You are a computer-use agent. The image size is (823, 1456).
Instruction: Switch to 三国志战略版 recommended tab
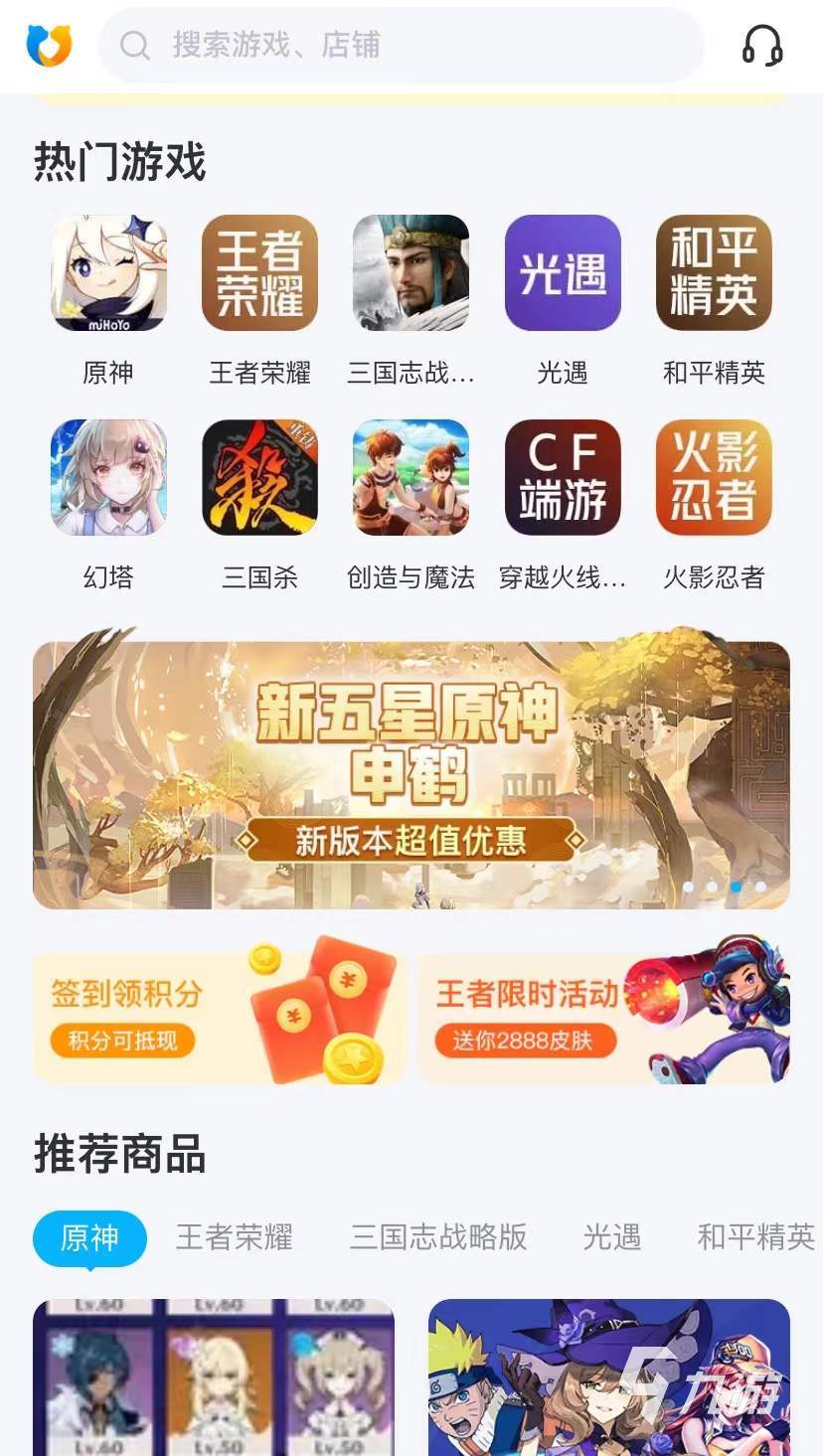pyautogui.click(x=437, y=1237)
